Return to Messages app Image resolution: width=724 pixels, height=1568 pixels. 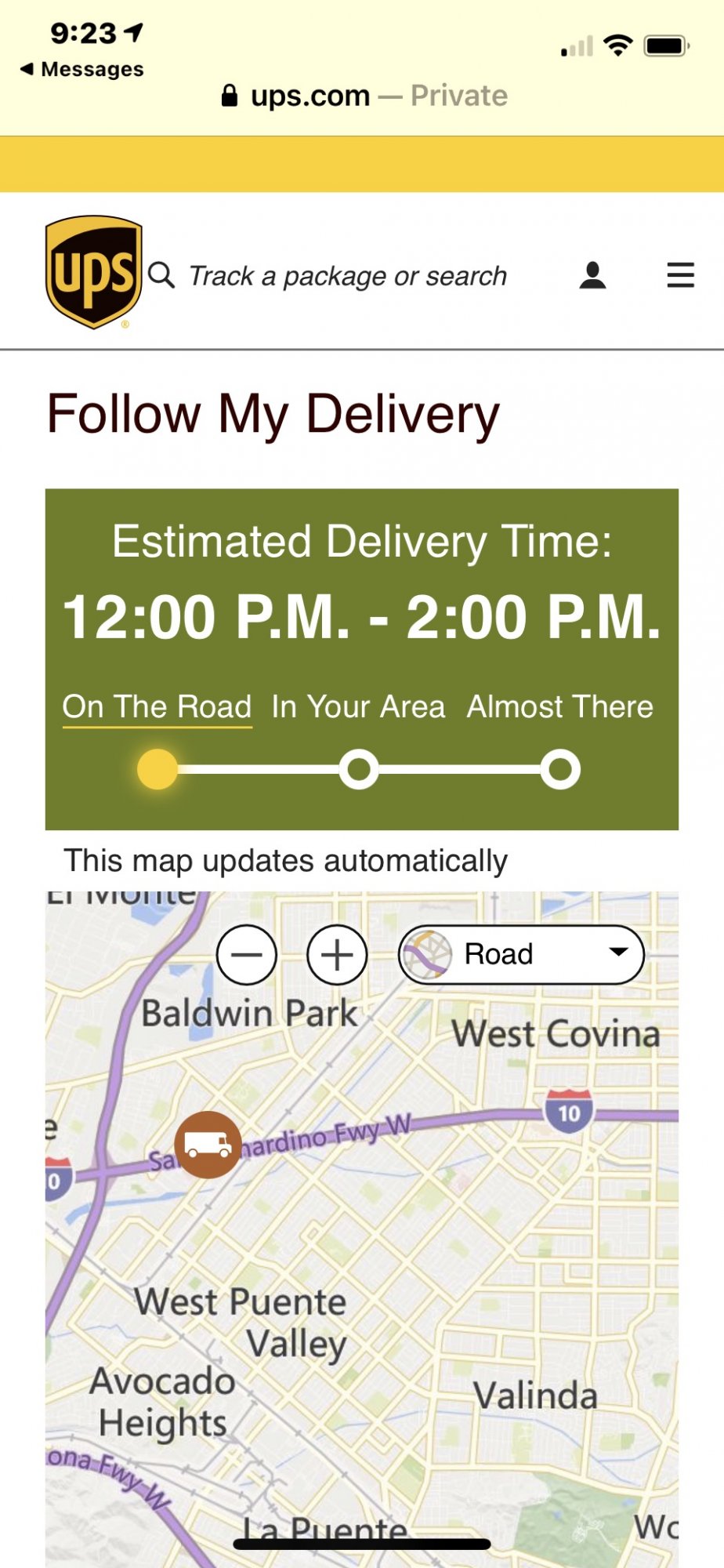[x=82, y=69]
